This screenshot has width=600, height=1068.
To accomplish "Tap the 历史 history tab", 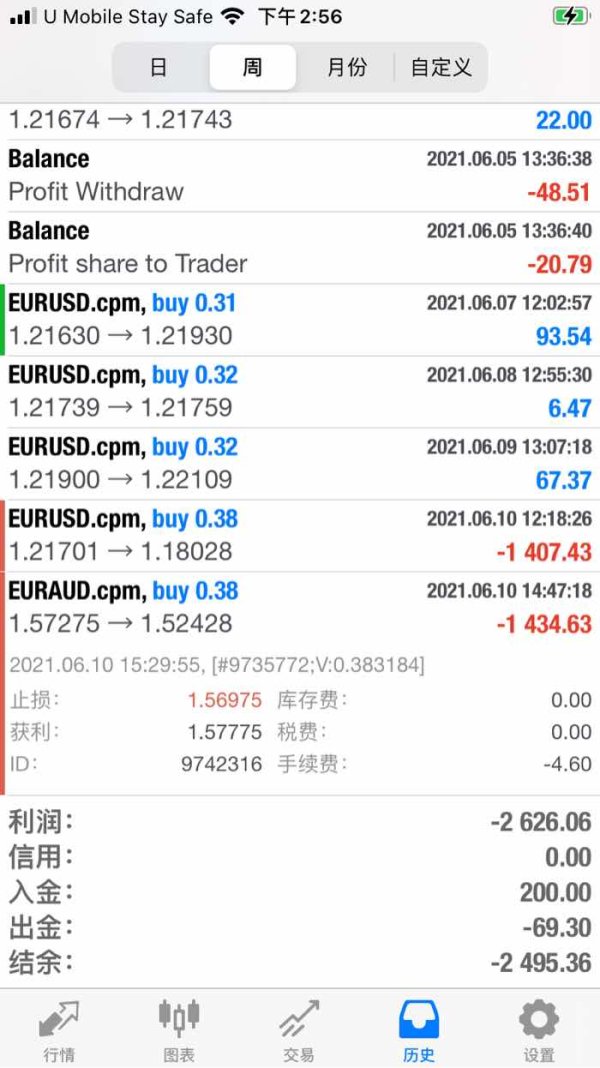I will pos(419,1030).
